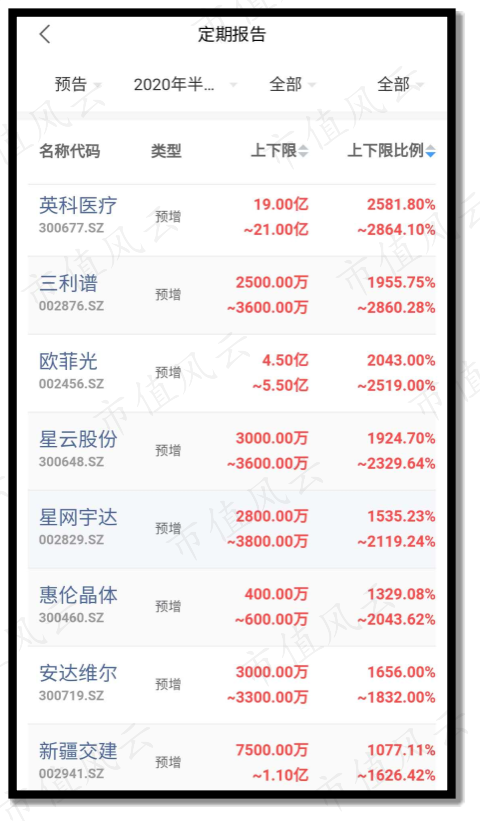480x821 pixels.
Task: Open the 三利谱 stock row
Action: pos(232,295)
